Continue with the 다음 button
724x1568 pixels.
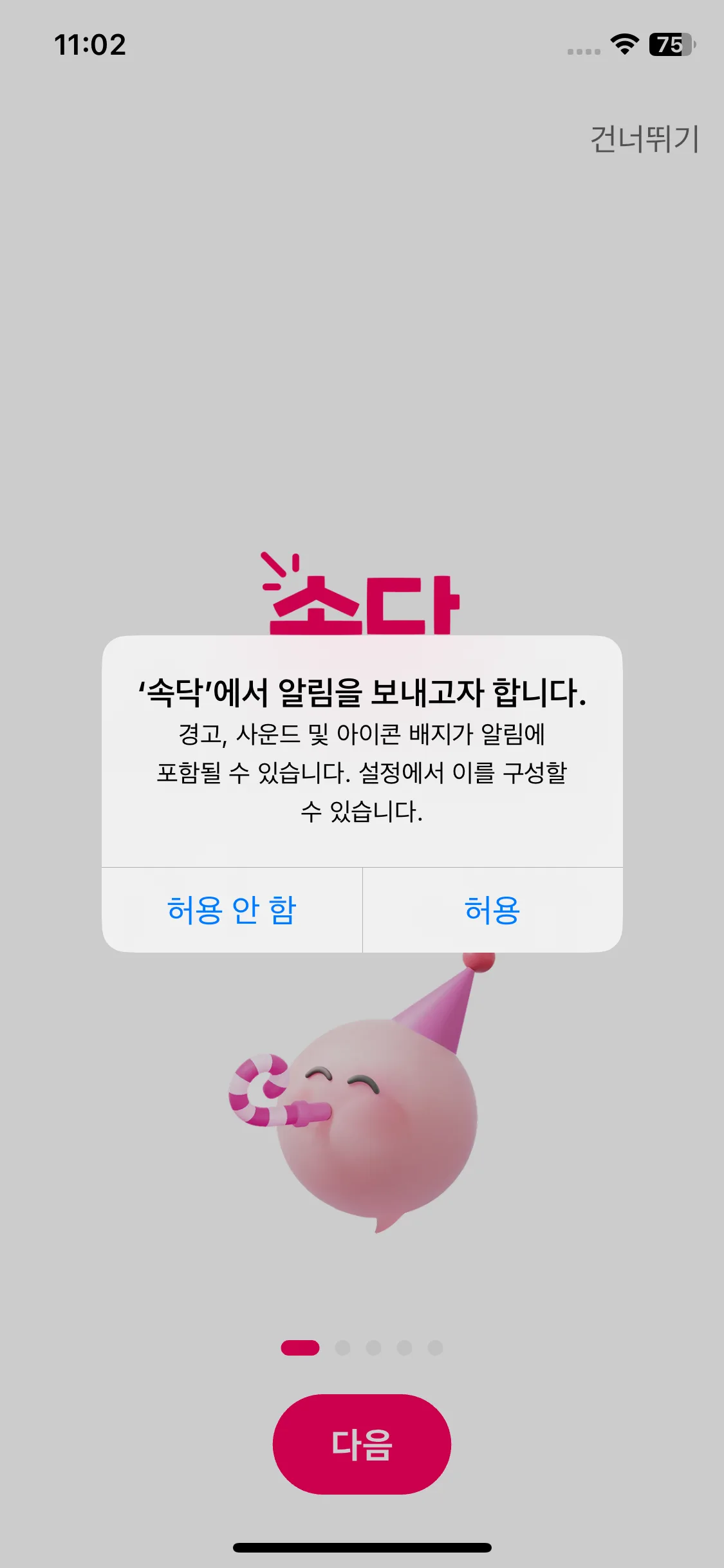[x=362, y=1444]
